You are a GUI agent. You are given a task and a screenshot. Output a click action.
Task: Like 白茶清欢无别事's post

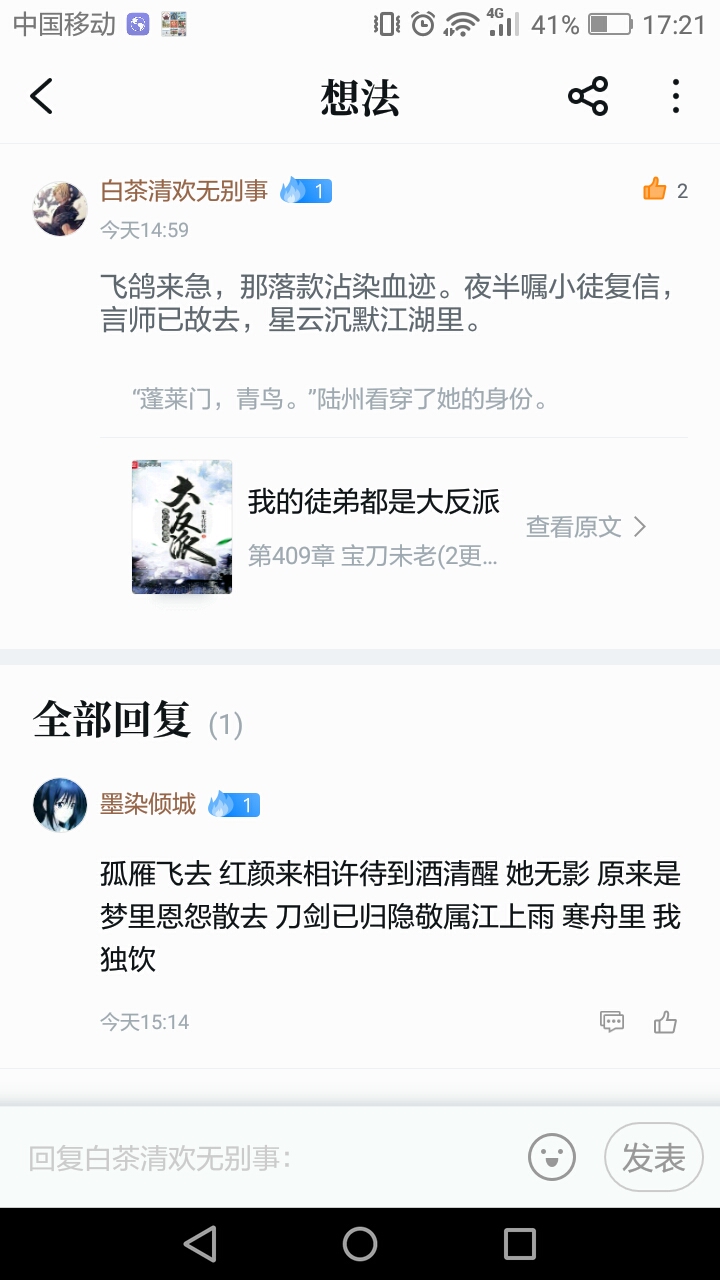pyautogui.click(x=656, y=189)
